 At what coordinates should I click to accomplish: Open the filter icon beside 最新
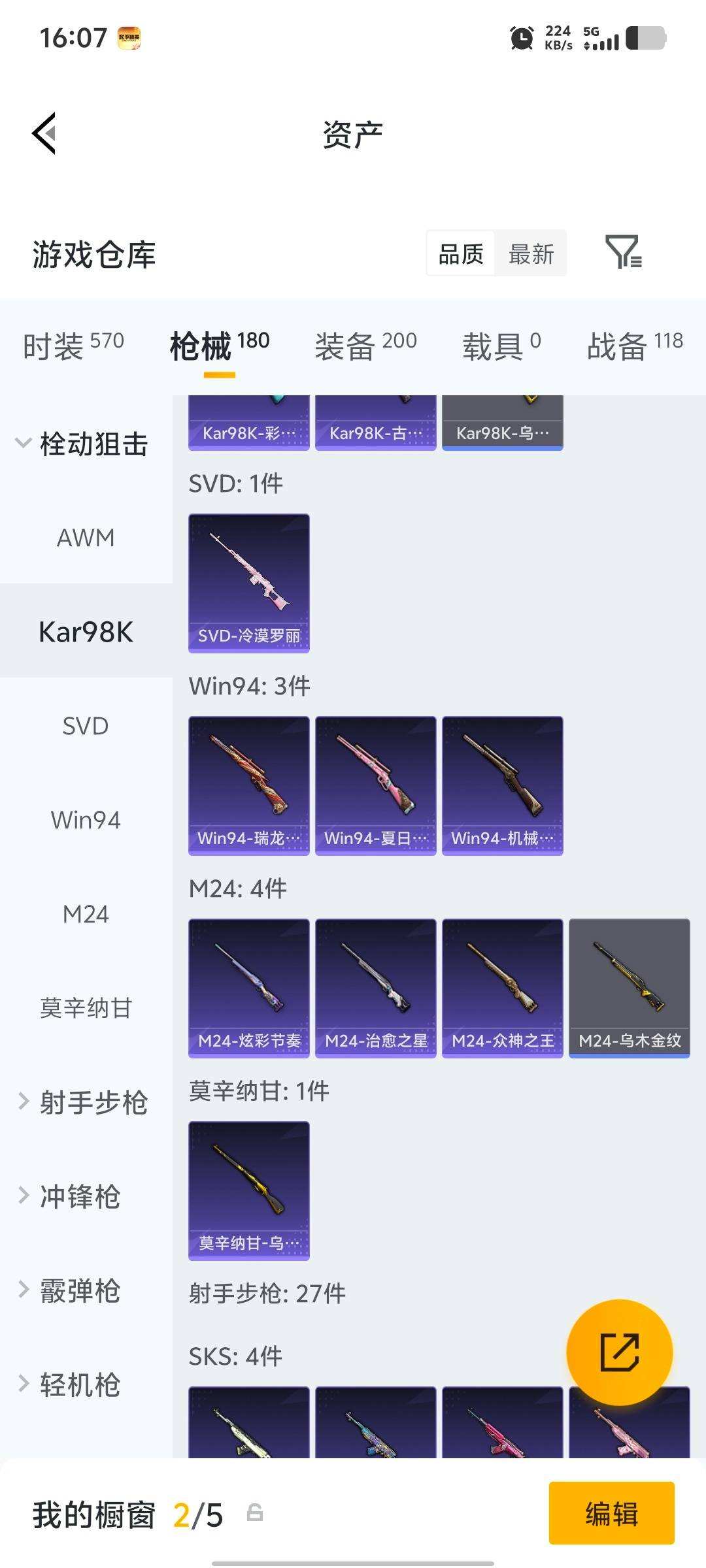[x=623, y=252]
